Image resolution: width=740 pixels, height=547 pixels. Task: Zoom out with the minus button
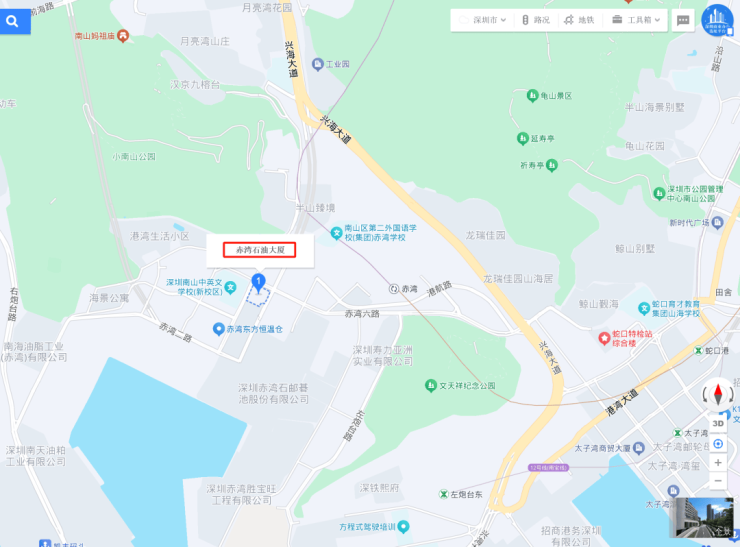717,481
